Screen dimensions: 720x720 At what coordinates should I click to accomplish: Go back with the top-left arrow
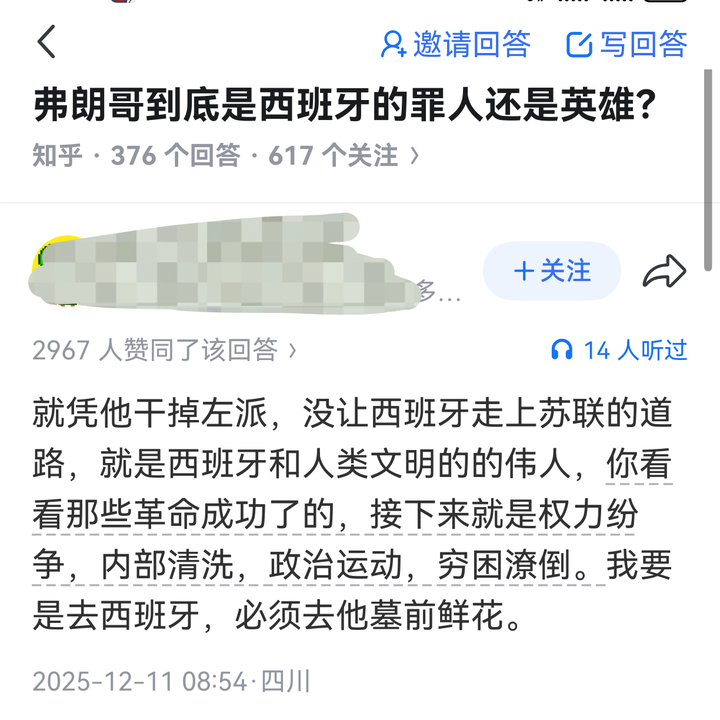click(x=46, y=43)
